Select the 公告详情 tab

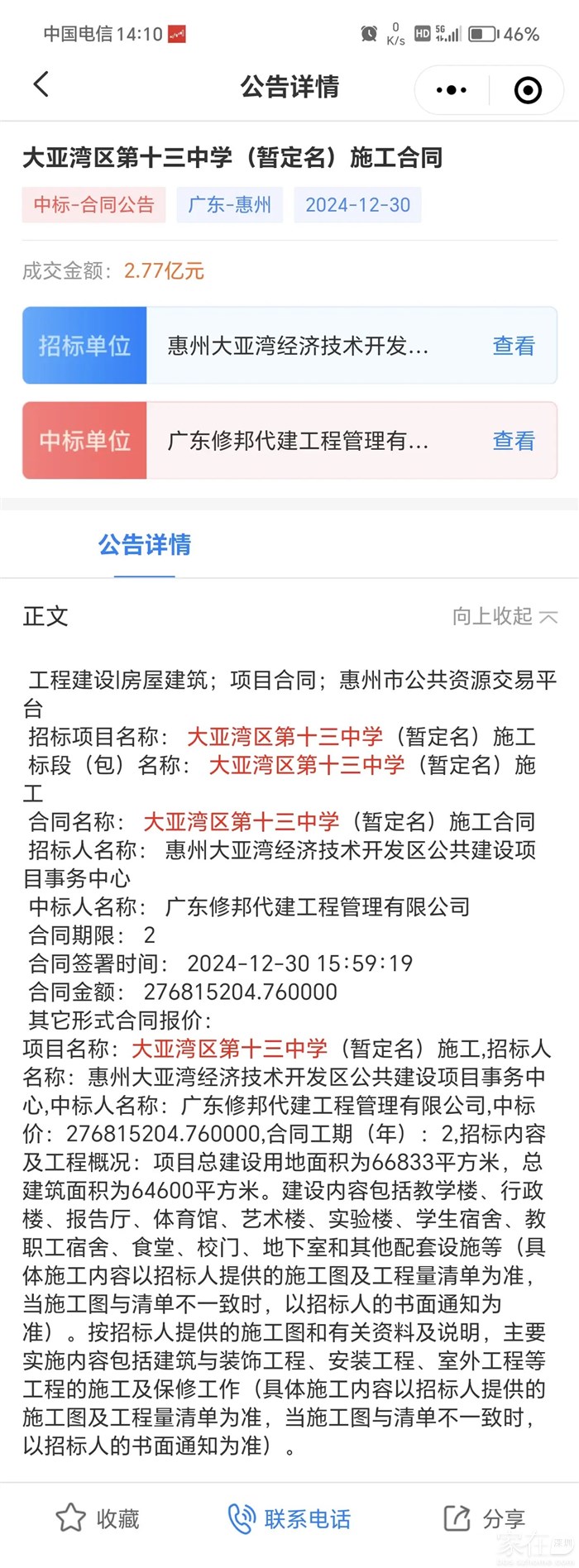[x=145, y=545]
